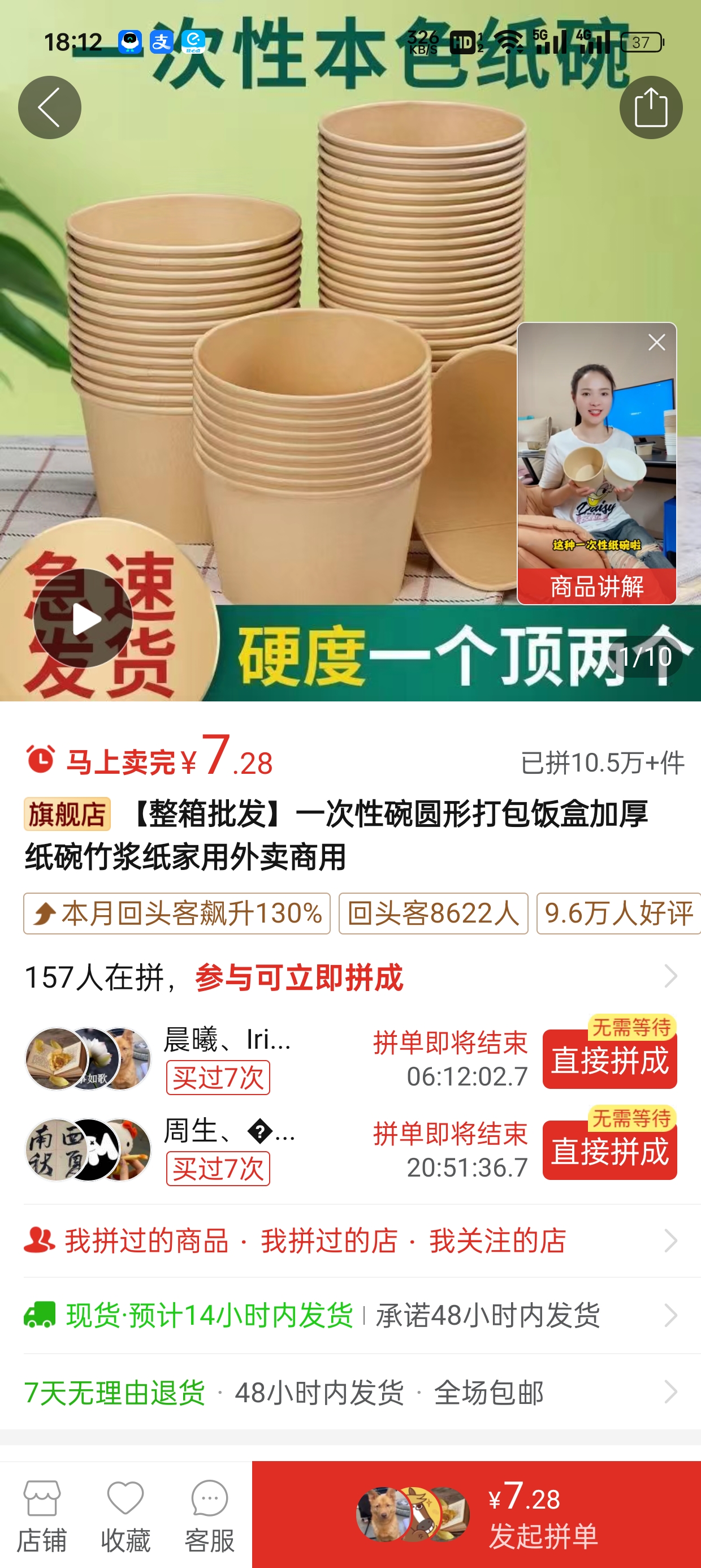
Task: Play the product video
Action: click(83, 618)
